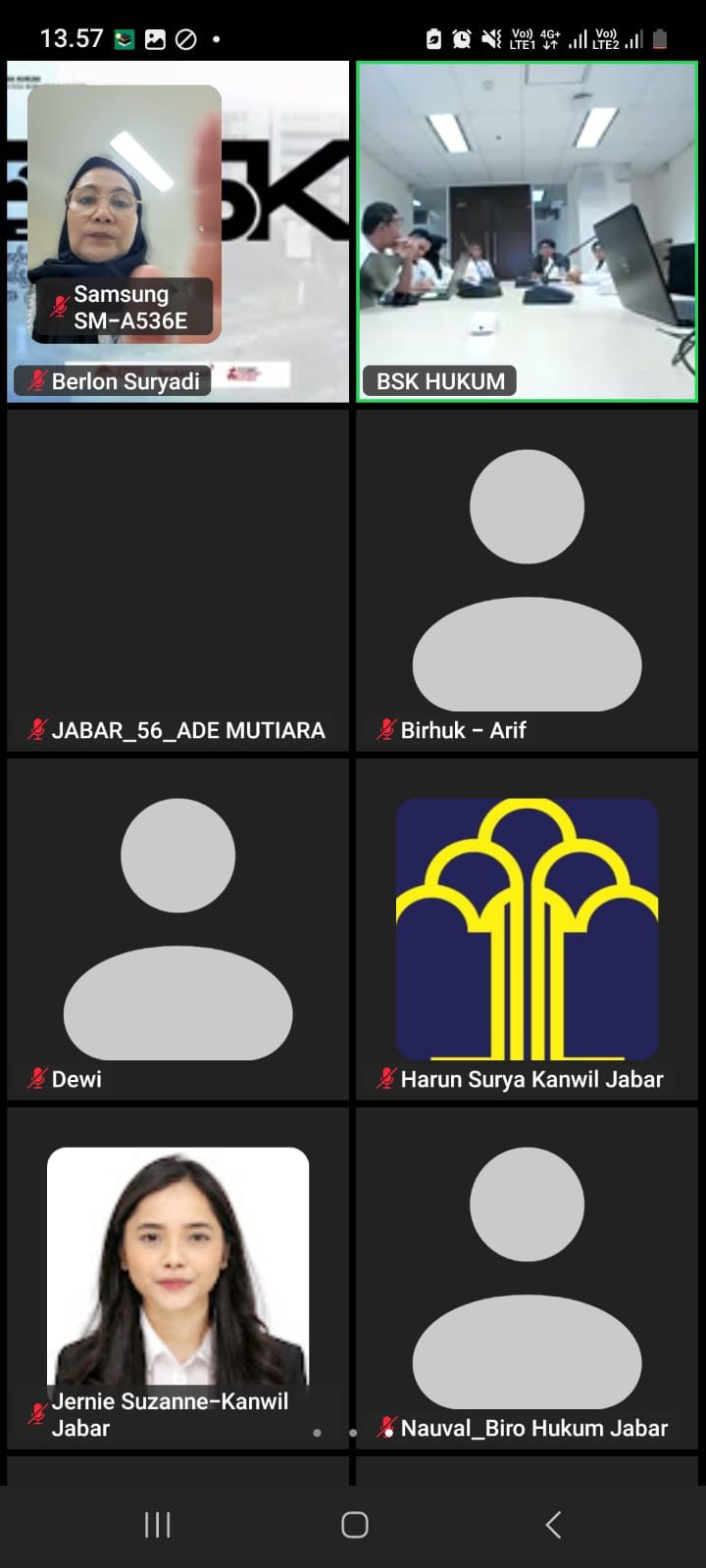Tap the JABAR_56_ADE MUTIARA participant tile
Viewport: 706px width, 1568px height.
[178, 580]
